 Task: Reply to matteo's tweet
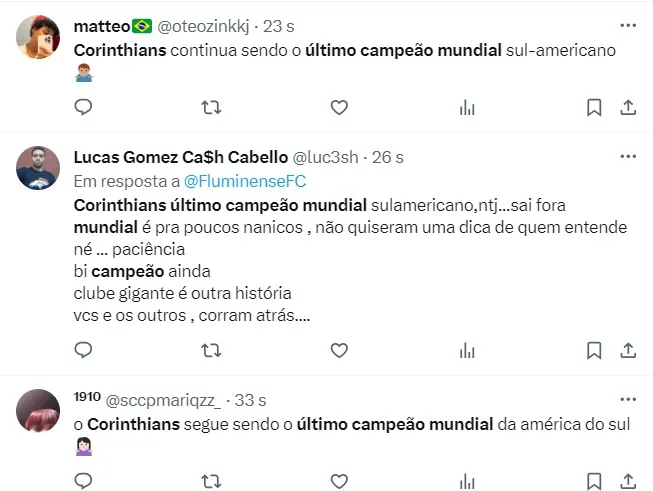[x=84, y=107]
